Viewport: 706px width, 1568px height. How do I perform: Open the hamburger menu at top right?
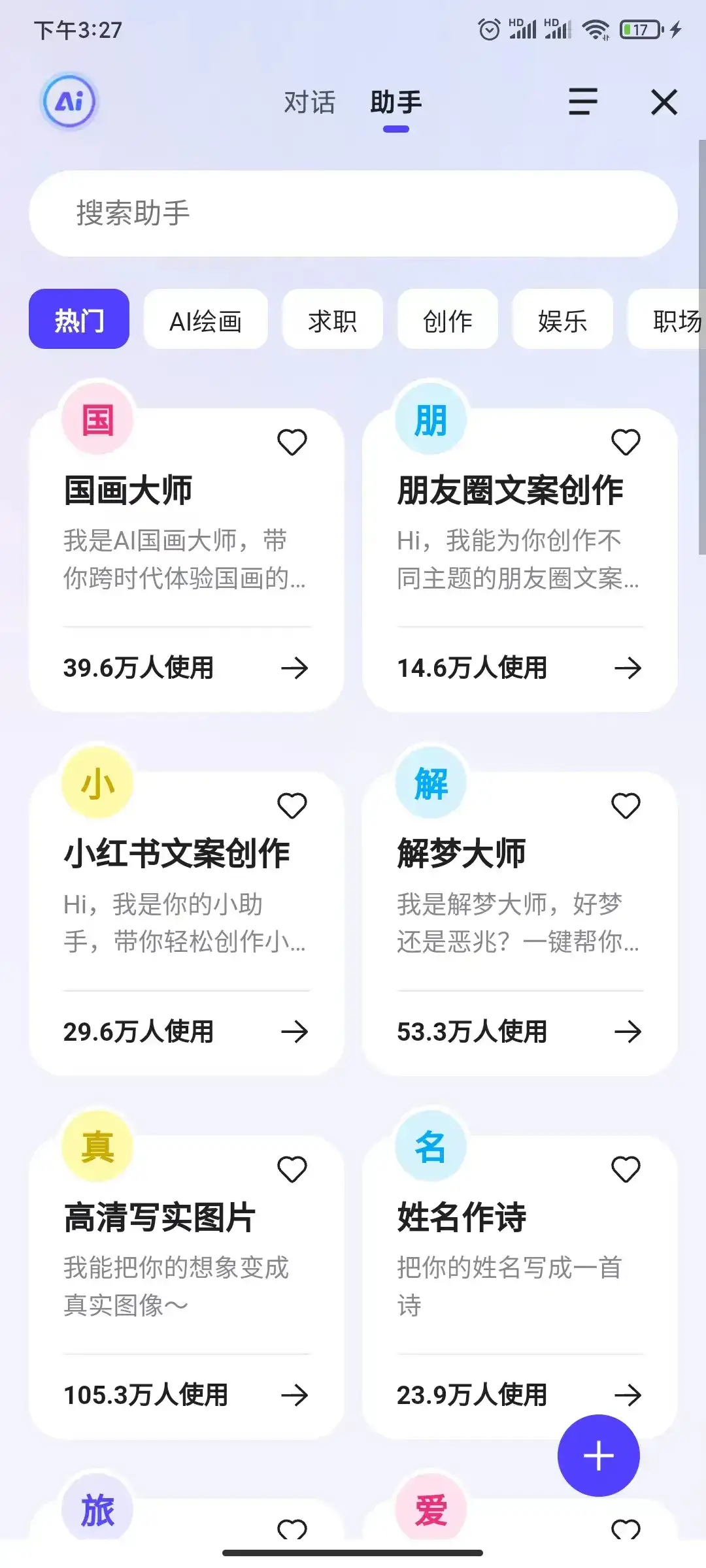pos(582,102)
